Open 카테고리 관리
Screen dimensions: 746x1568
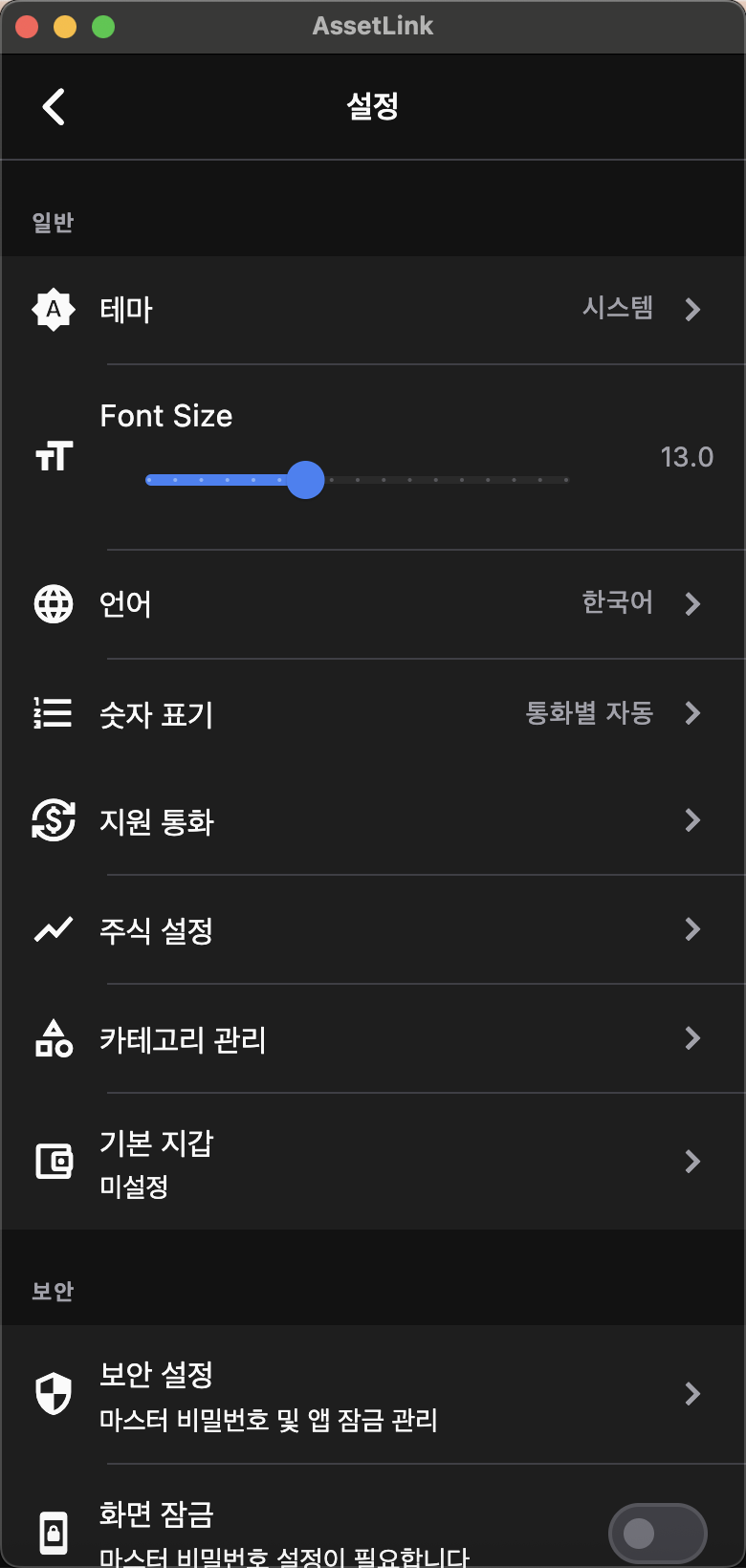(x=373, y=1039)
